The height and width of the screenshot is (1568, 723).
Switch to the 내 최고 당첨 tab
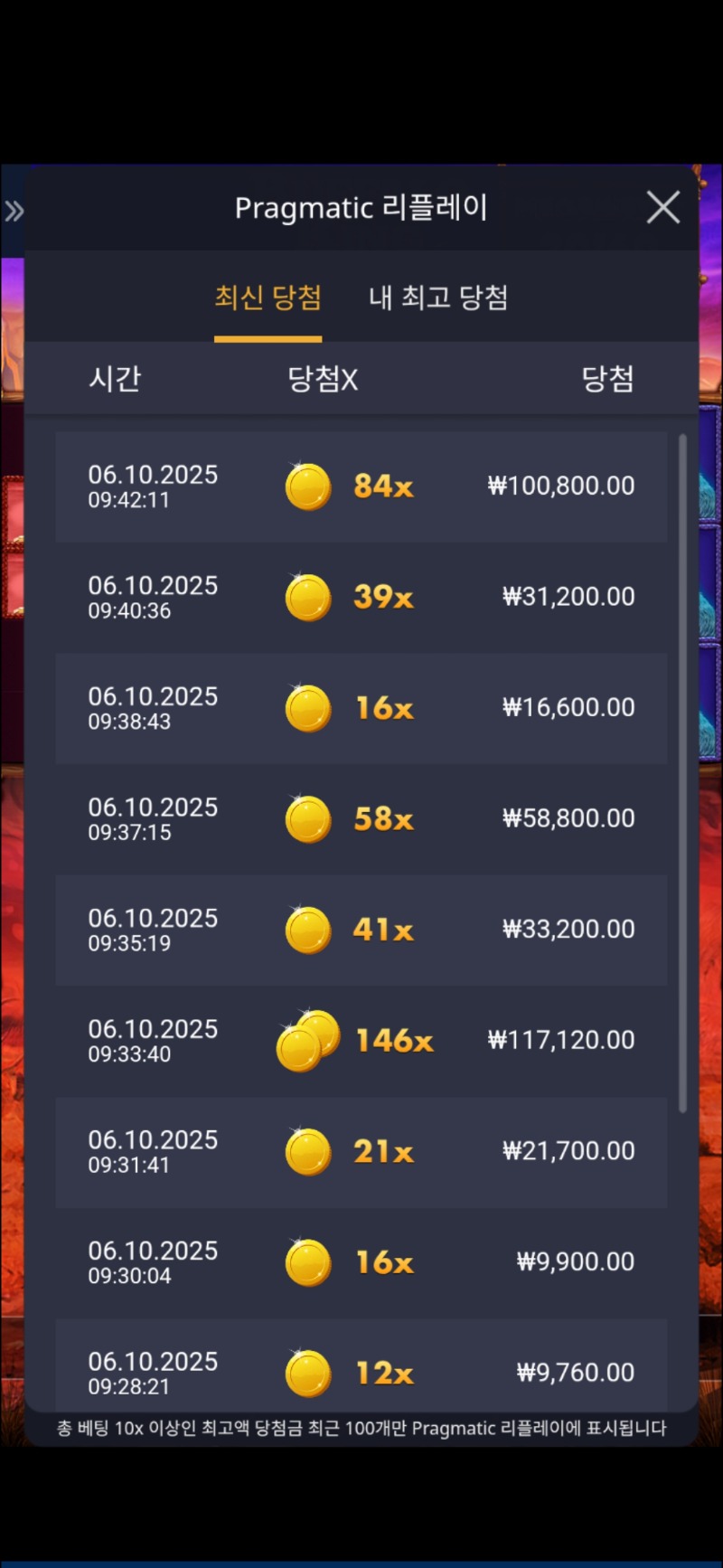438,298
